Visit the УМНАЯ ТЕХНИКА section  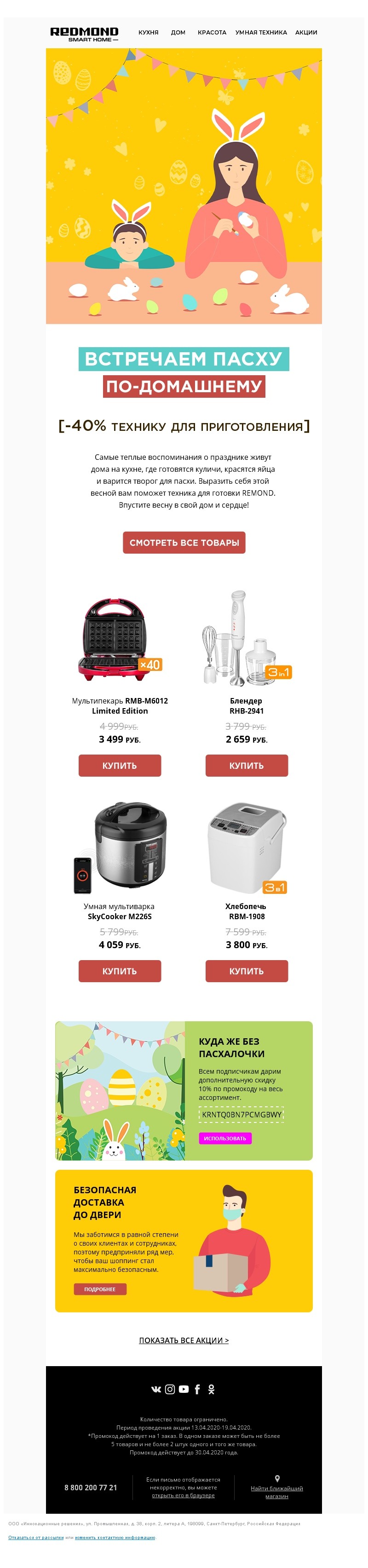coord(261,32)
